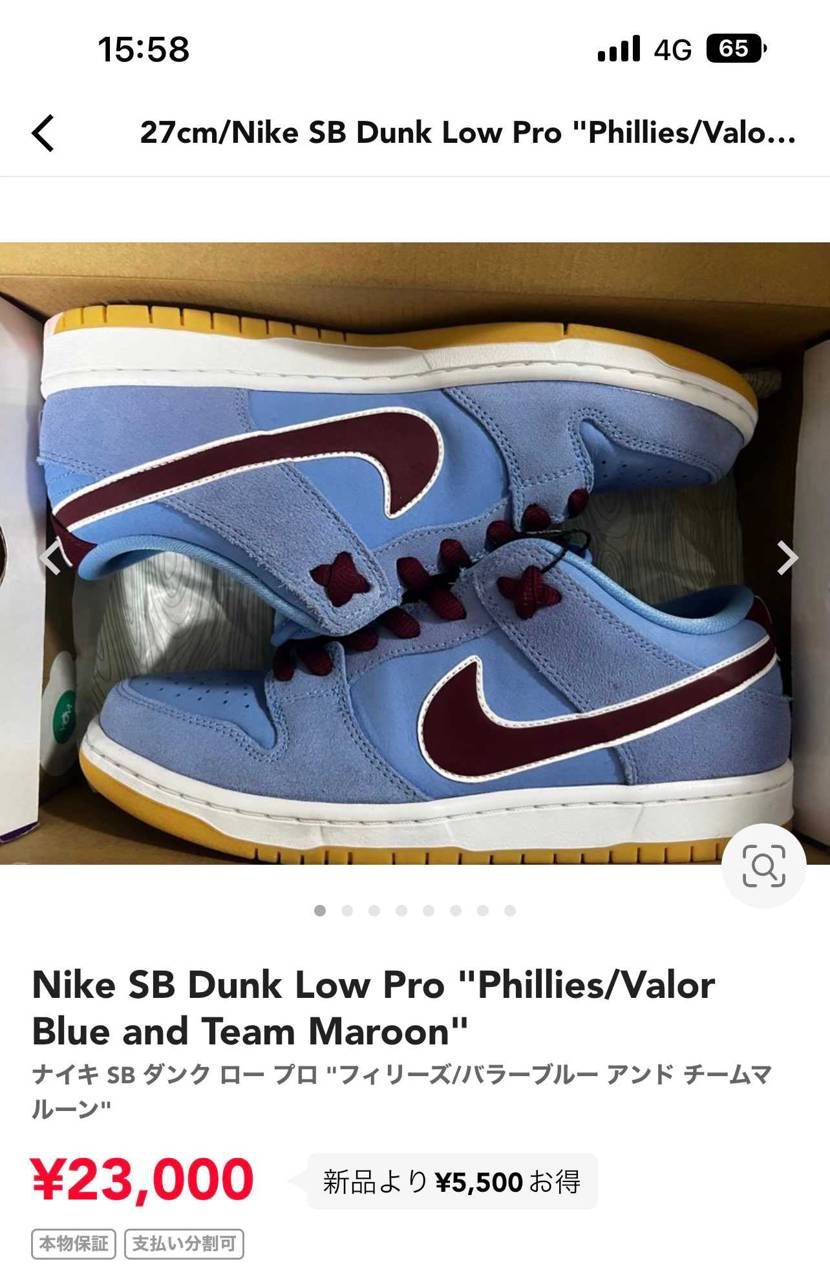The image size is (830, 1270).
Task: Open the Dunk Low product photo fullscreen
Action: click(415, 553)
